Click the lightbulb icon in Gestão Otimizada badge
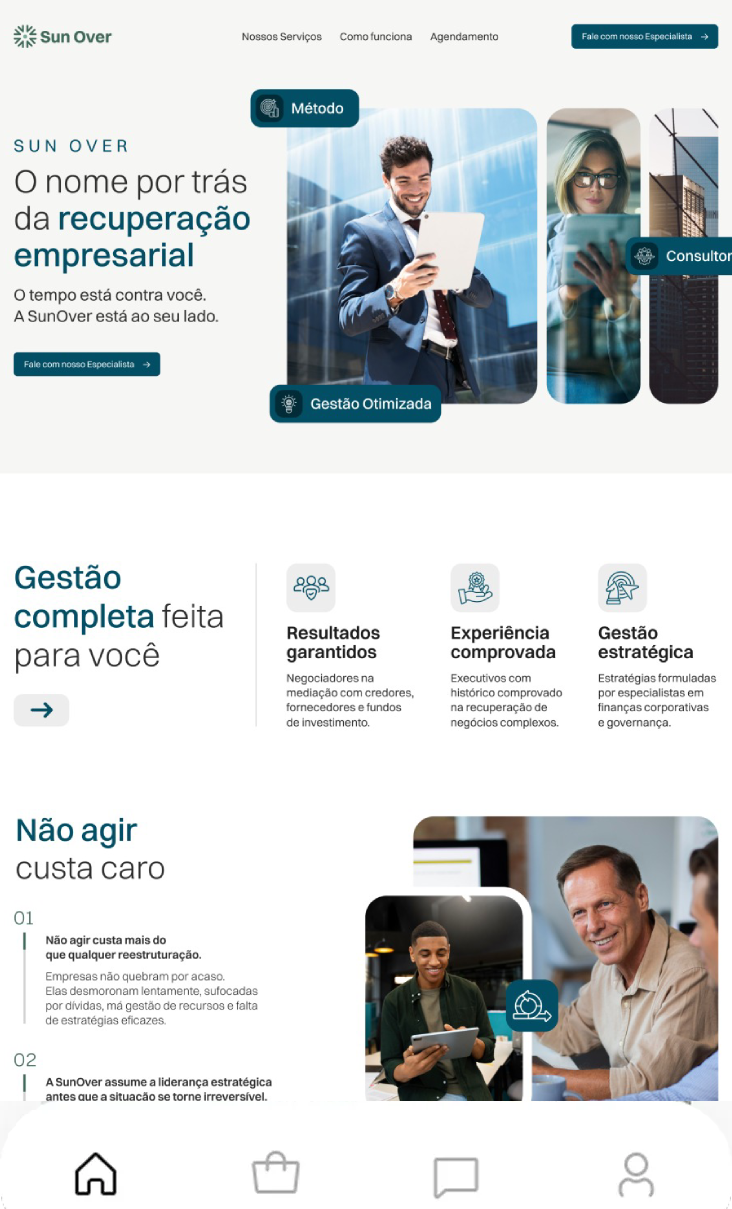732x1209 pixels. coord(289,403)
